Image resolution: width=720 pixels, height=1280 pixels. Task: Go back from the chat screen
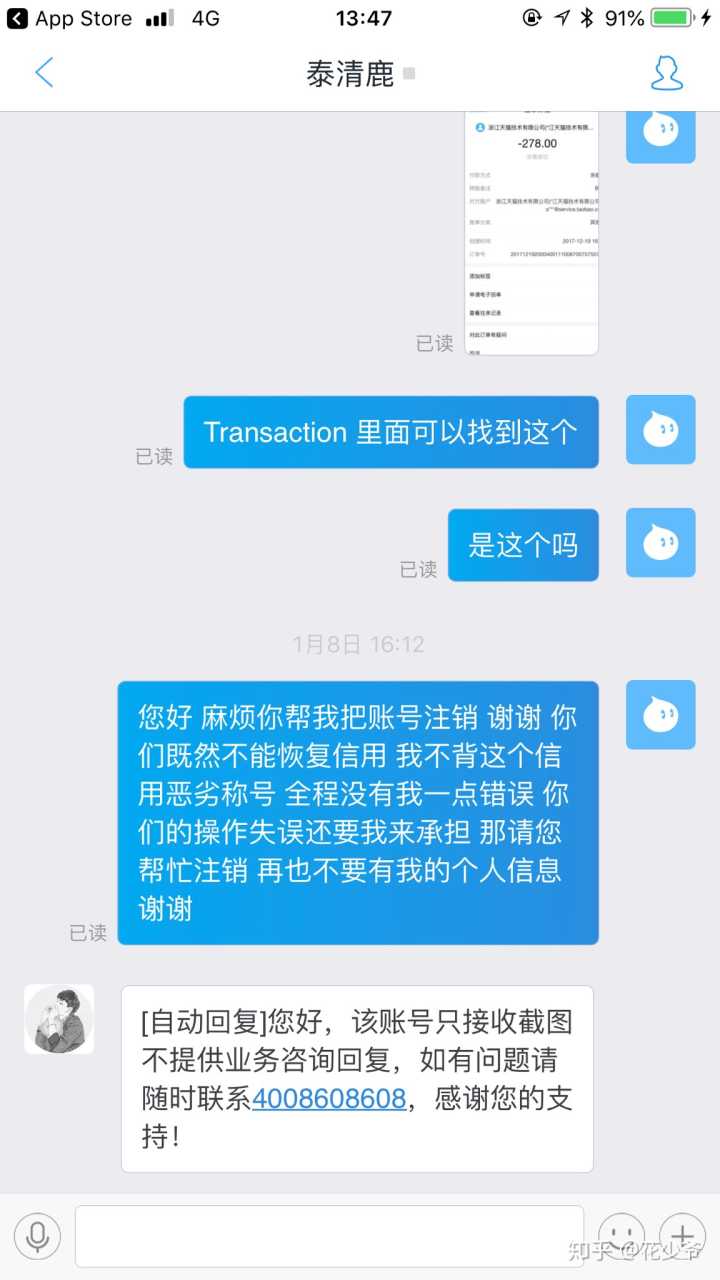tap(44, 73)
